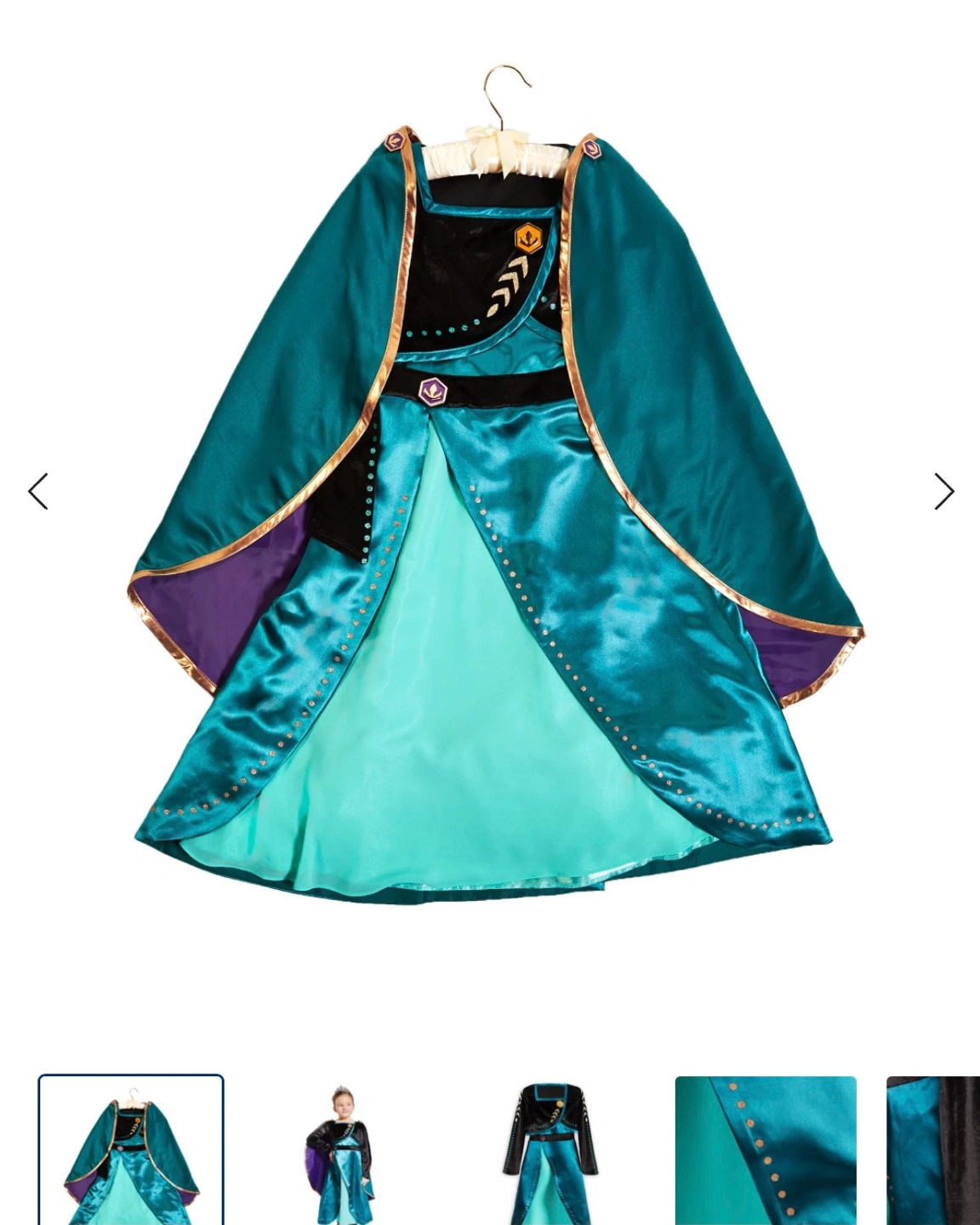Screen dimensions: 980x1225
Task: Advance to the next product image
Action: pos(943,492)
